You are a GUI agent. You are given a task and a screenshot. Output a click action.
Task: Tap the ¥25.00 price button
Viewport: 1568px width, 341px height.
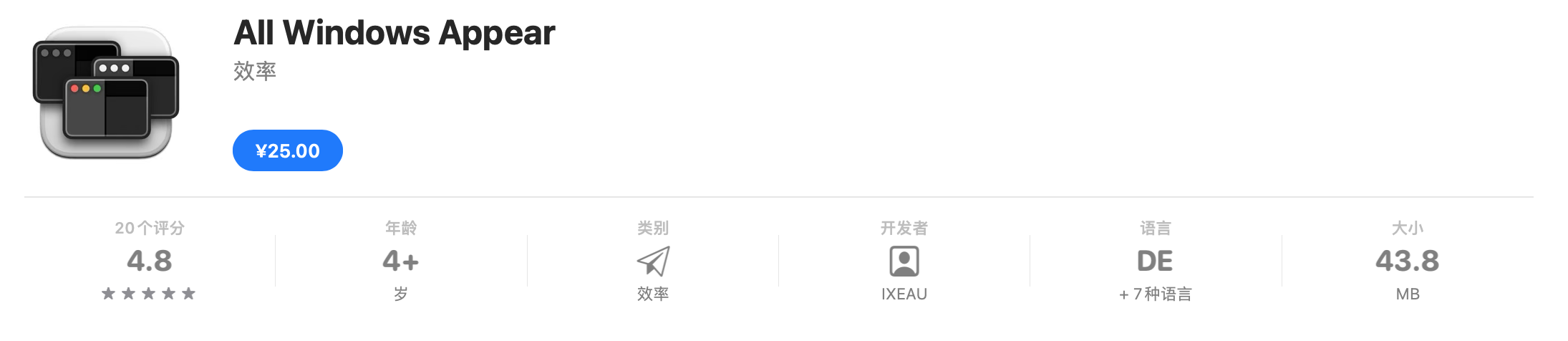click(x=287, y=150)
